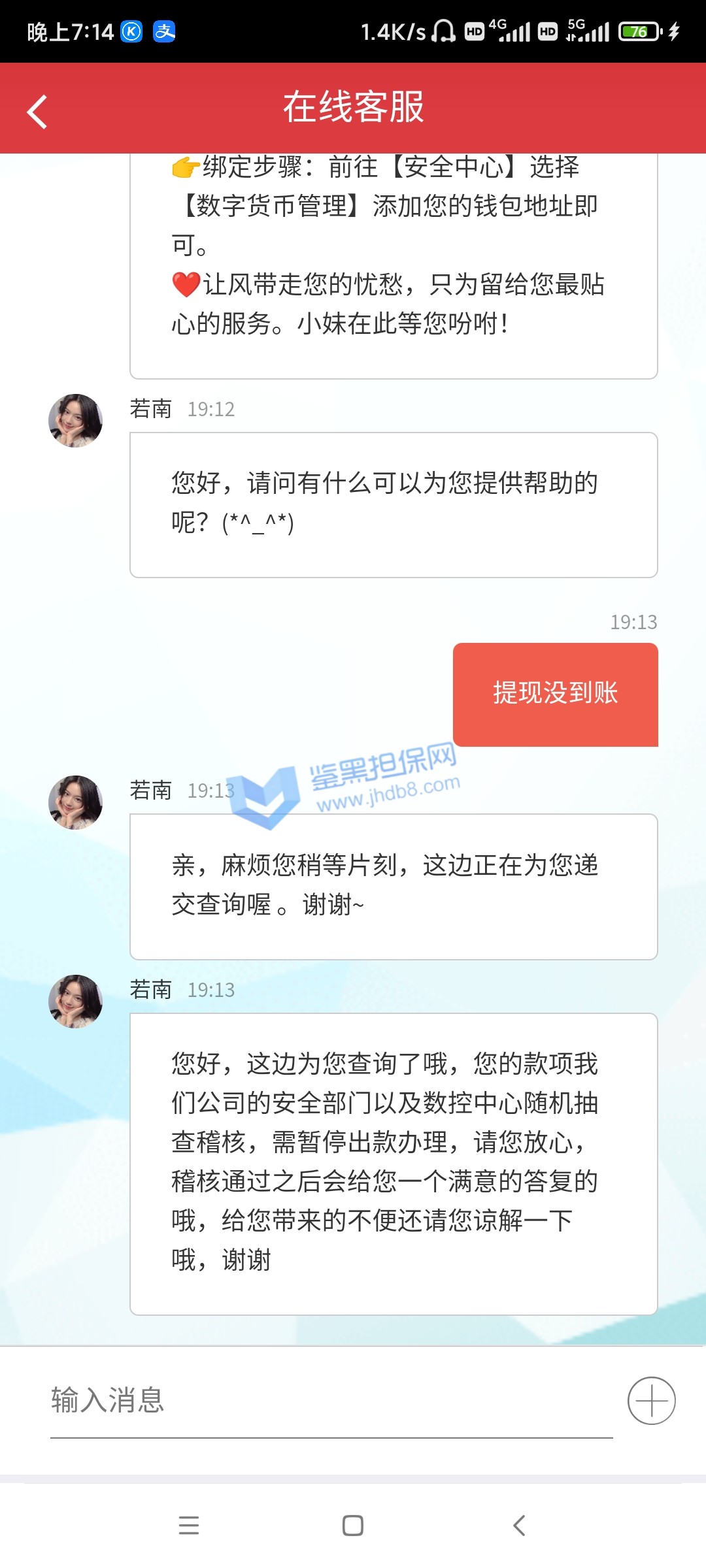
Task: Focus the 输入消息 message field
Action: (x=330, y=1401)
